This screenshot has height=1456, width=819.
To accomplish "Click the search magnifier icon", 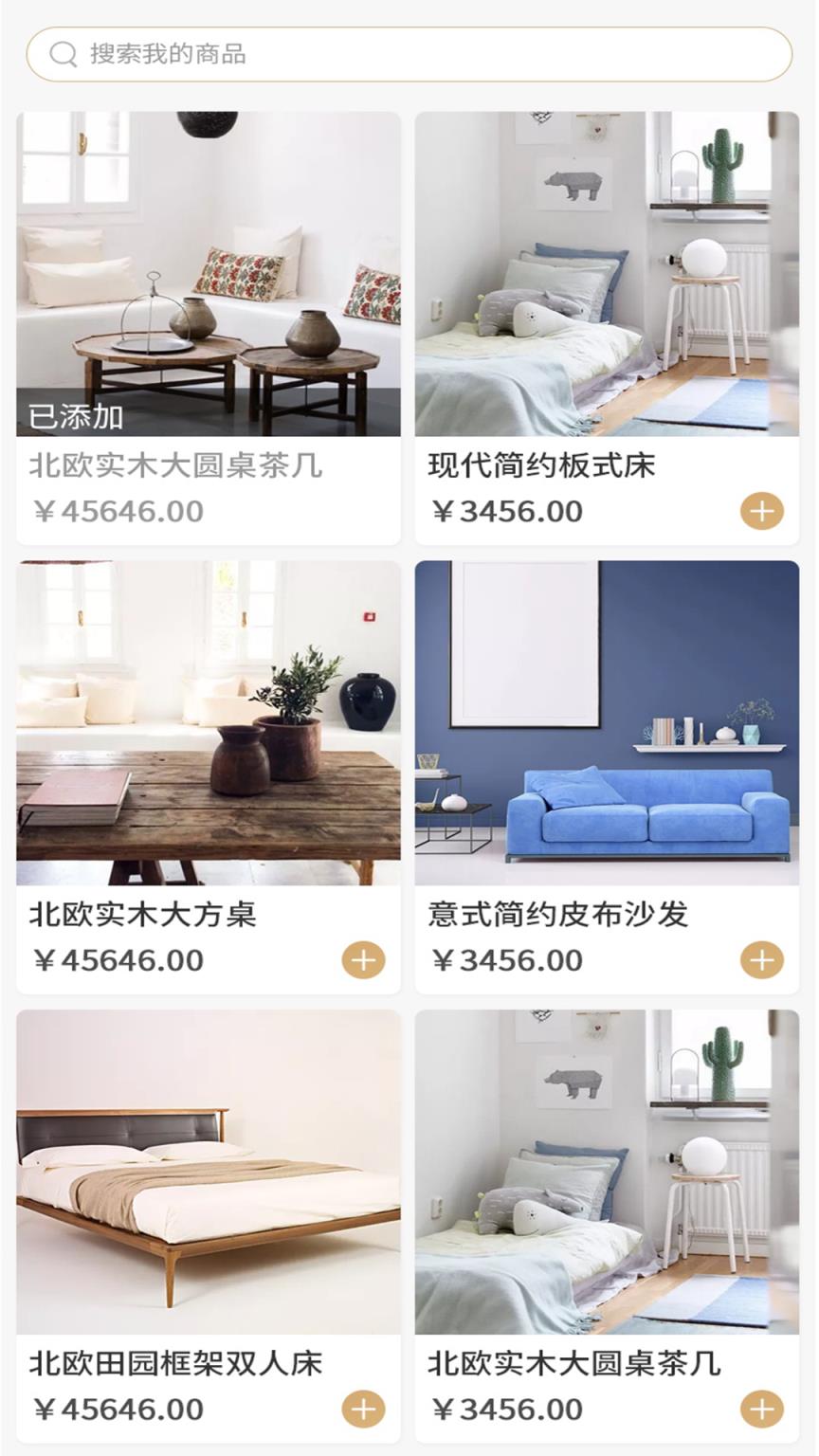I will point(64,54).
